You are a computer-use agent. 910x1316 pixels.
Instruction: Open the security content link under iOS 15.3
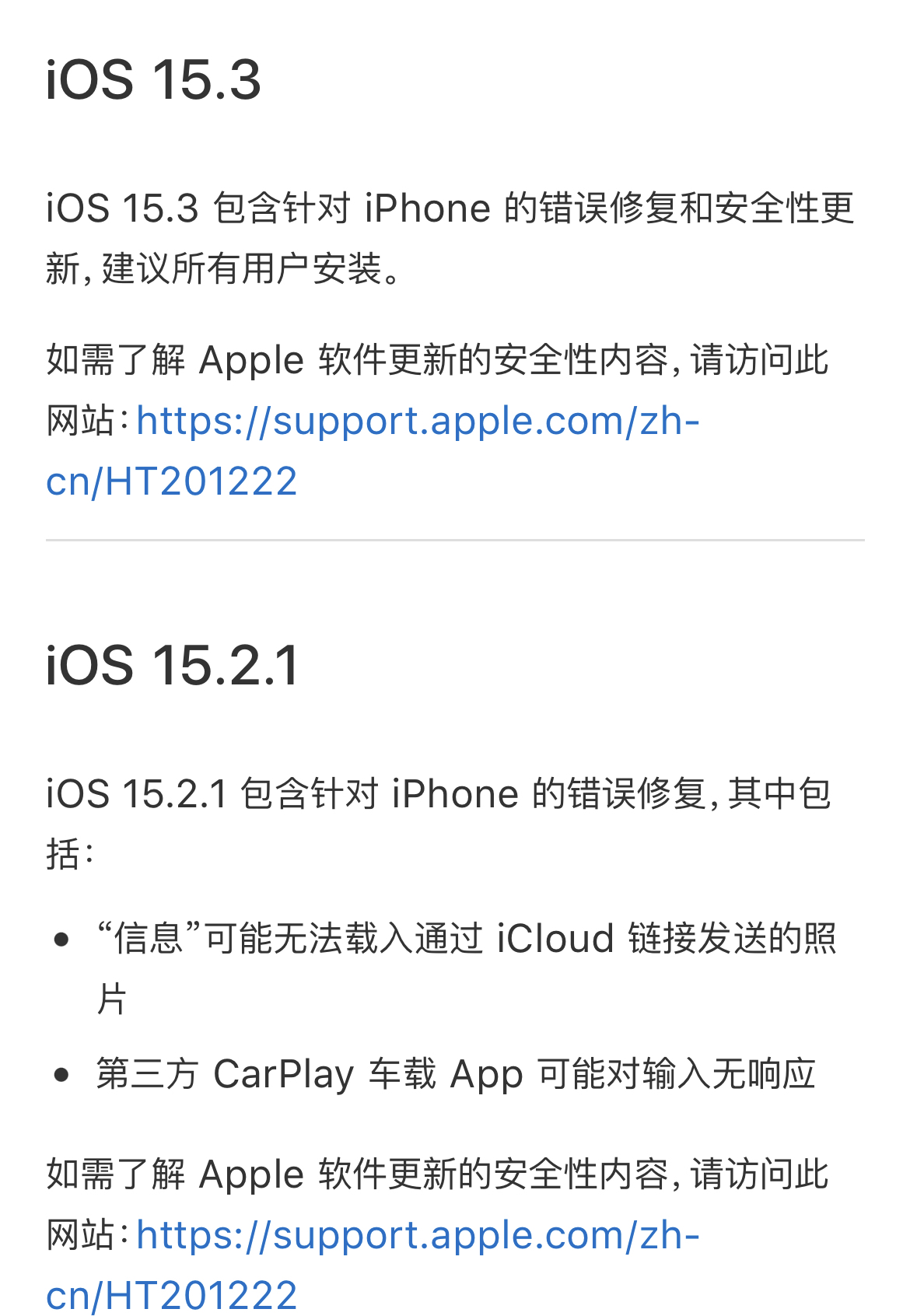pos(417,422)
